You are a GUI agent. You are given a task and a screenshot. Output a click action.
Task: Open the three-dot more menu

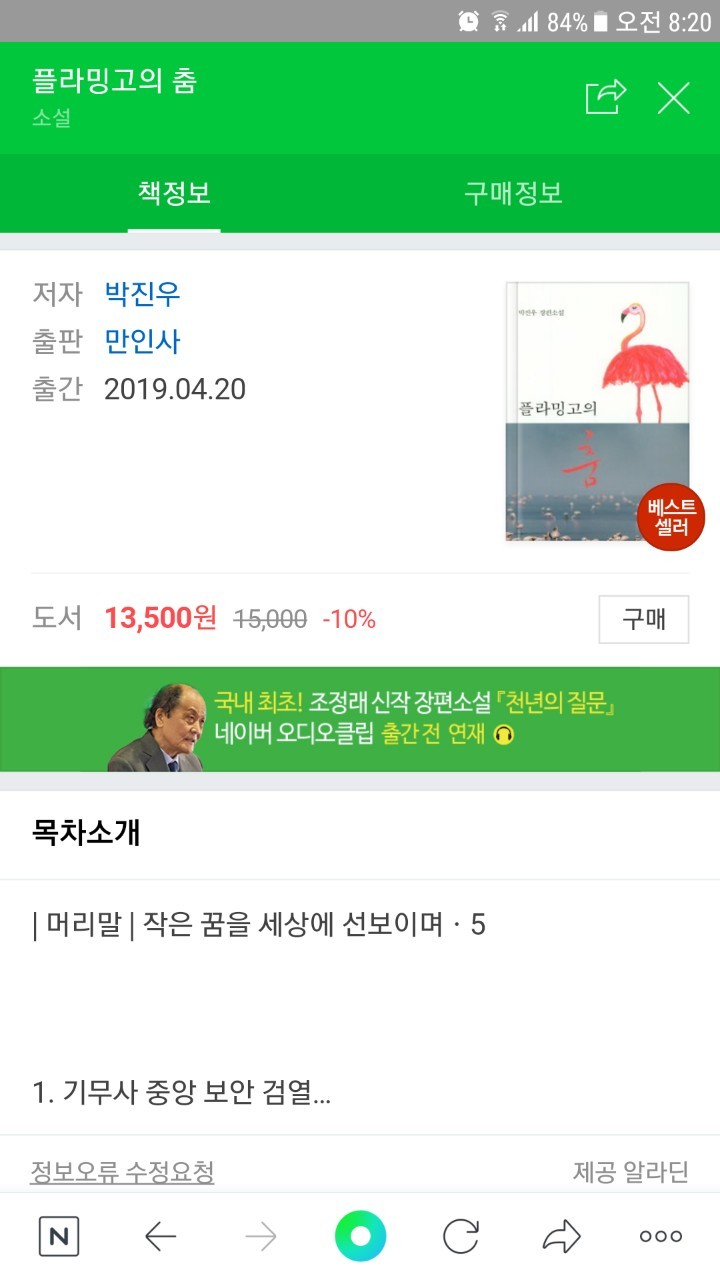coord(661,1237)
